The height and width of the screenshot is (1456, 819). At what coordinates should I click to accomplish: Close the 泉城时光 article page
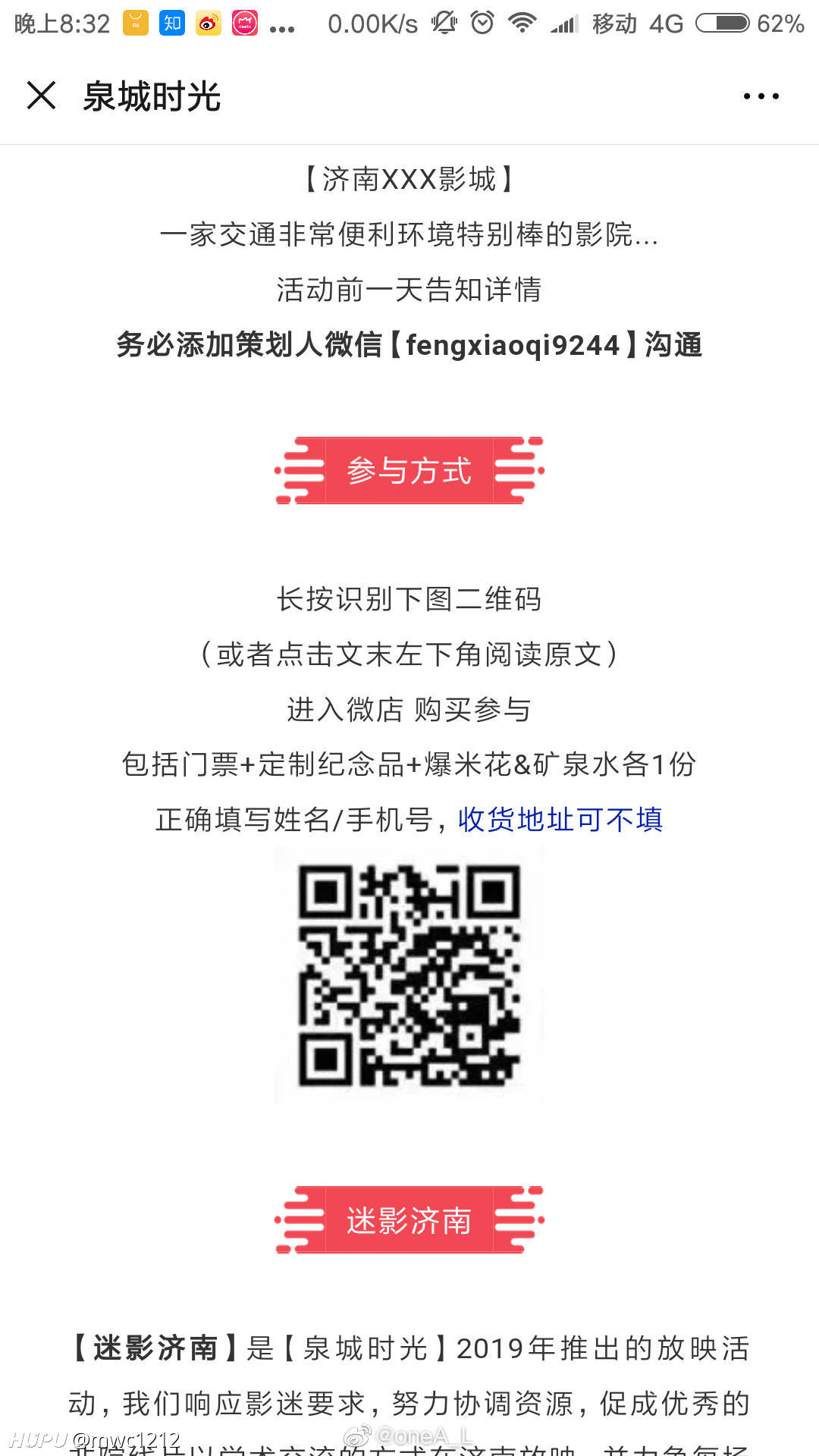coord(41,96)
